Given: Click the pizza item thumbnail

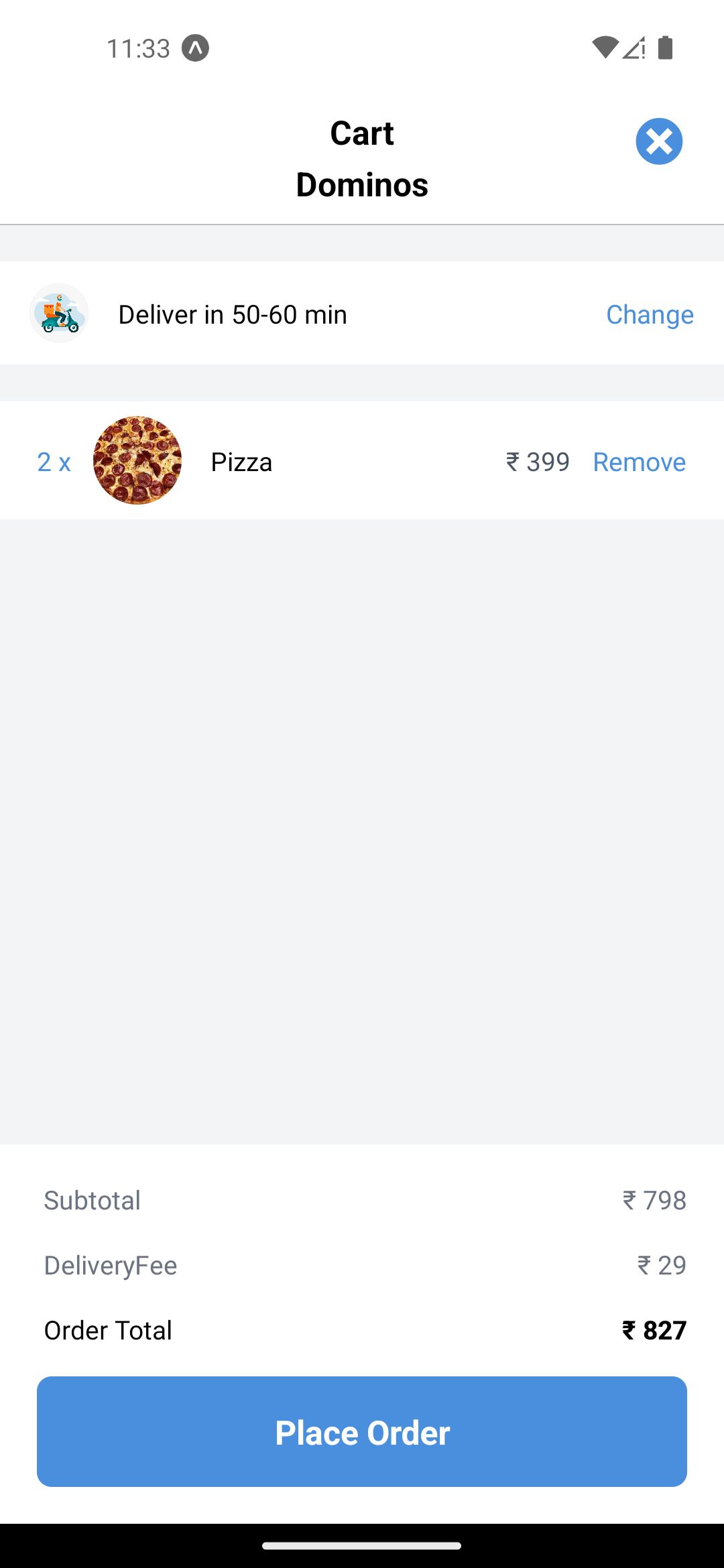Looking at the screenshot, I should 137,460.
